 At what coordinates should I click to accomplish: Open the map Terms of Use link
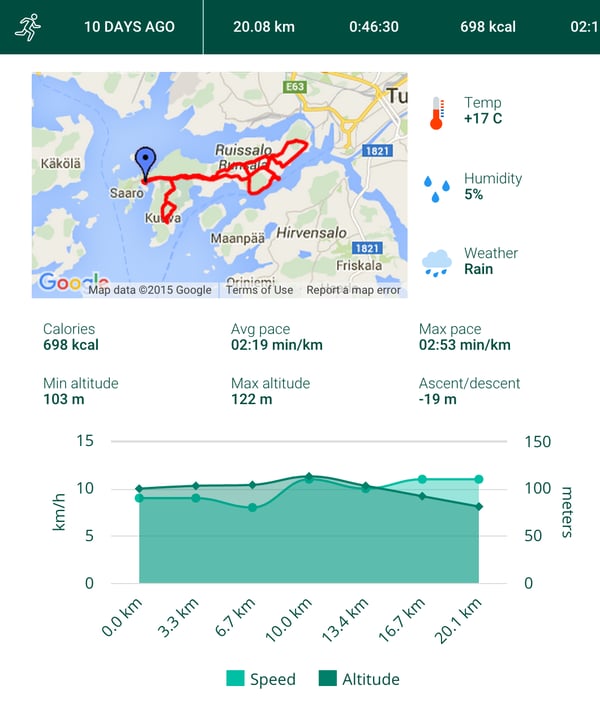259,290
